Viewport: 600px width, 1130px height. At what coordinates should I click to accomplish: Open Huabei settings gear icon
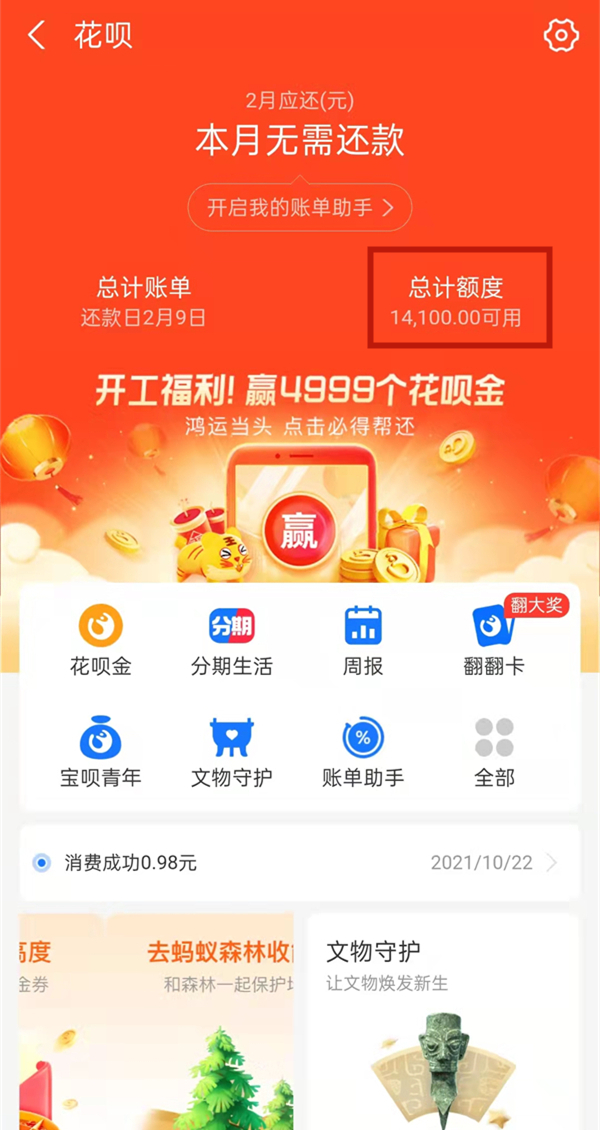(561, 36)
